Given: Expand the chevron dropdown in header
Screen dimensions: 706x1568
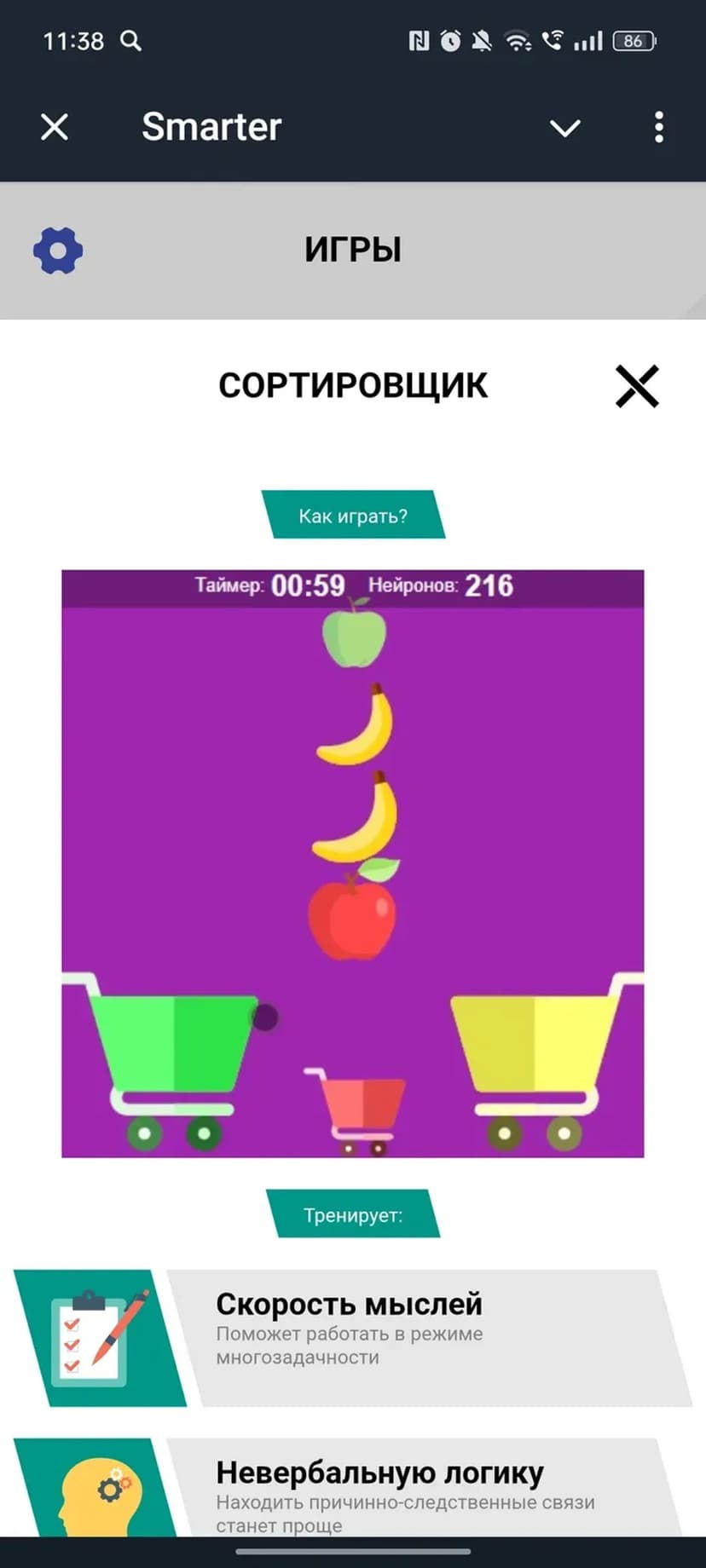Looking at the screenshot, I should click(564, 128).
